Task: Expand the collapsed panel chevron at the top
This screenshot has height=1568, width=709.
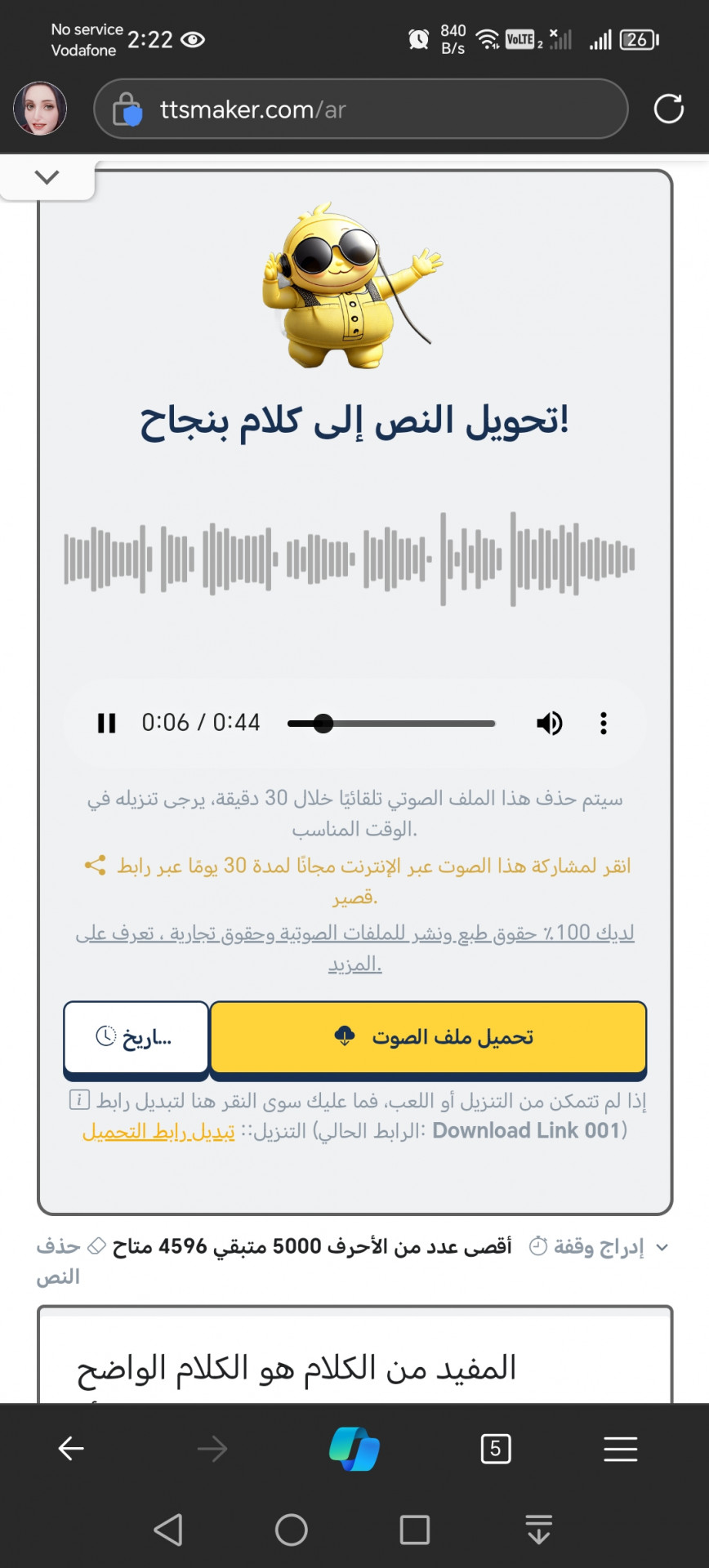Action: point(47,177)
